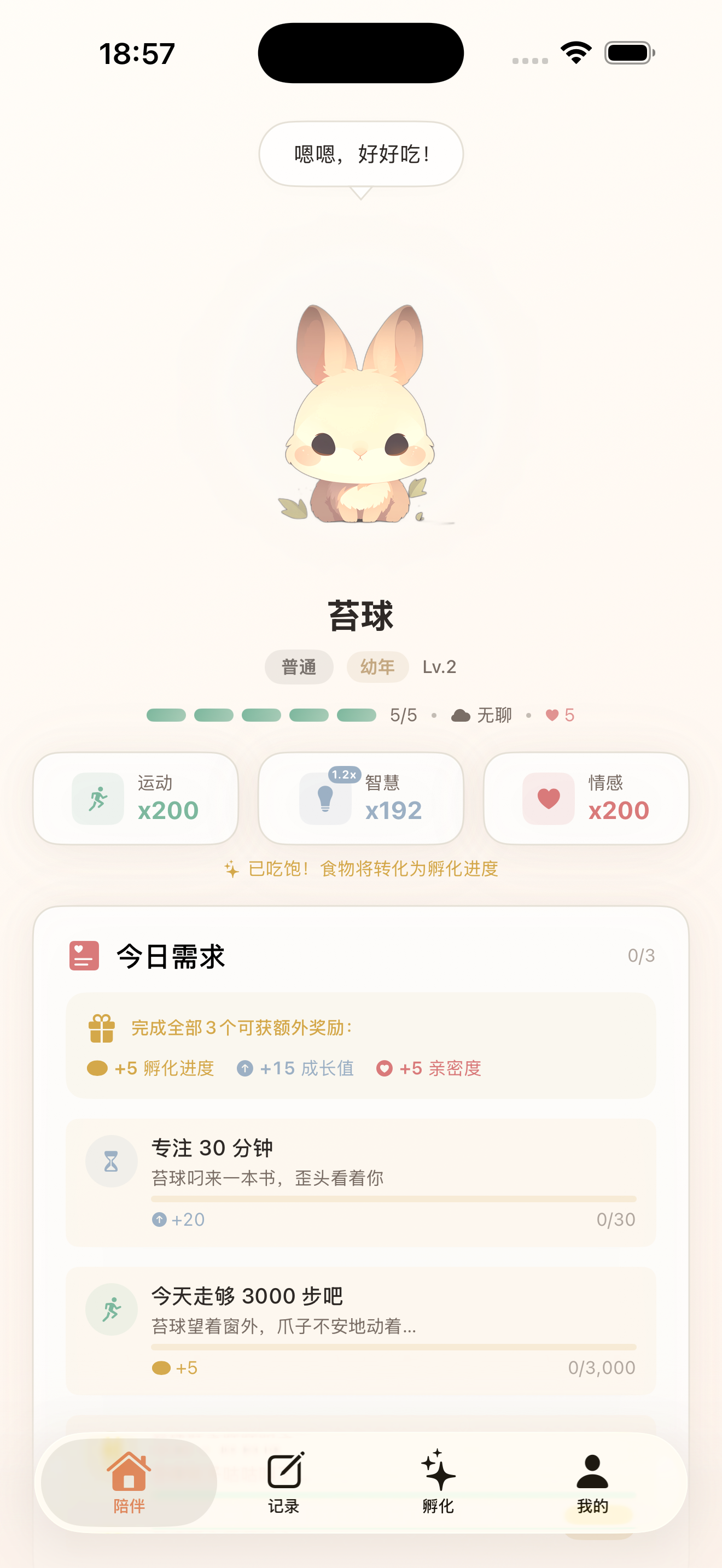722x1568 pixels.
Task: Tap the Lv.2 level label
Action: pyautogui.click(x=440, y=667)
